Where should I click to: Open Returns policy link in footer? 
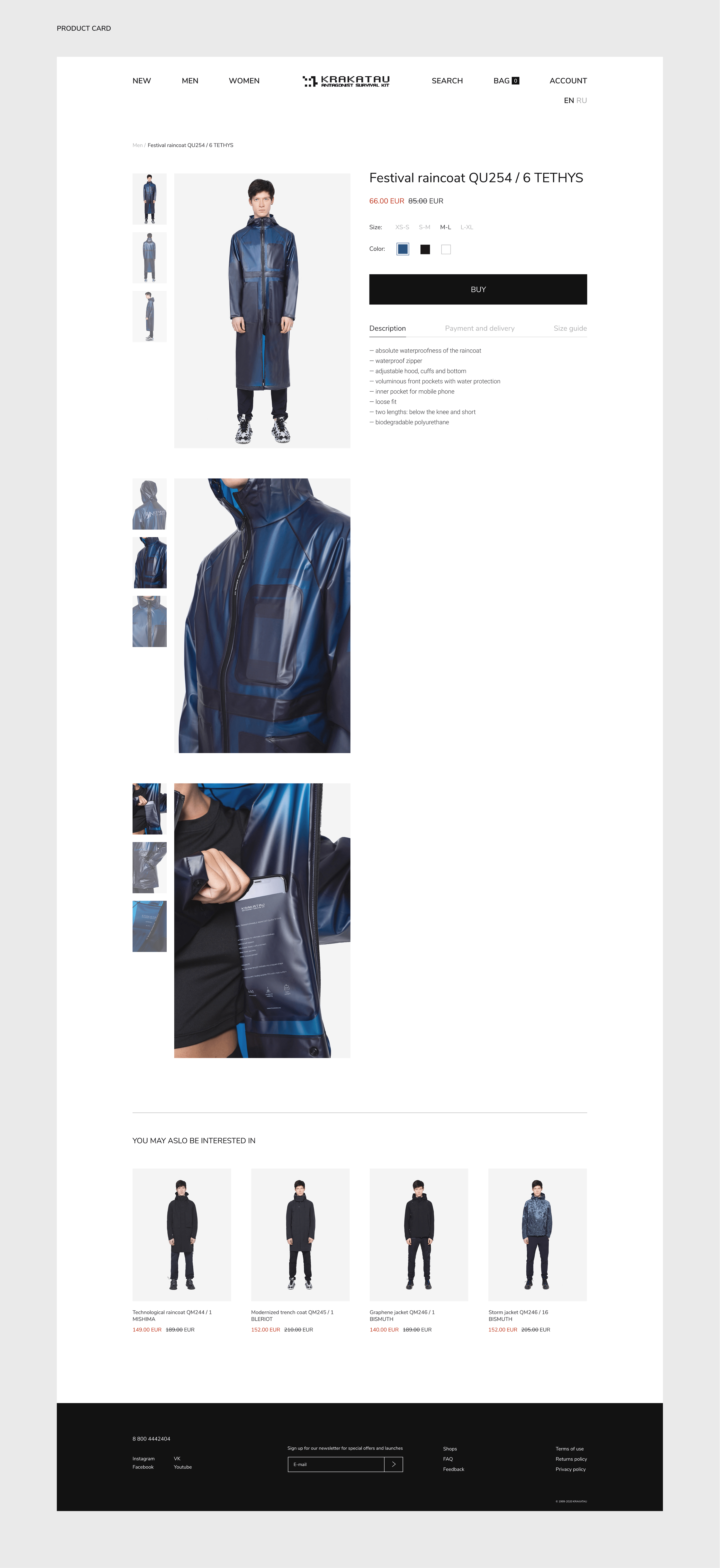571,1458
